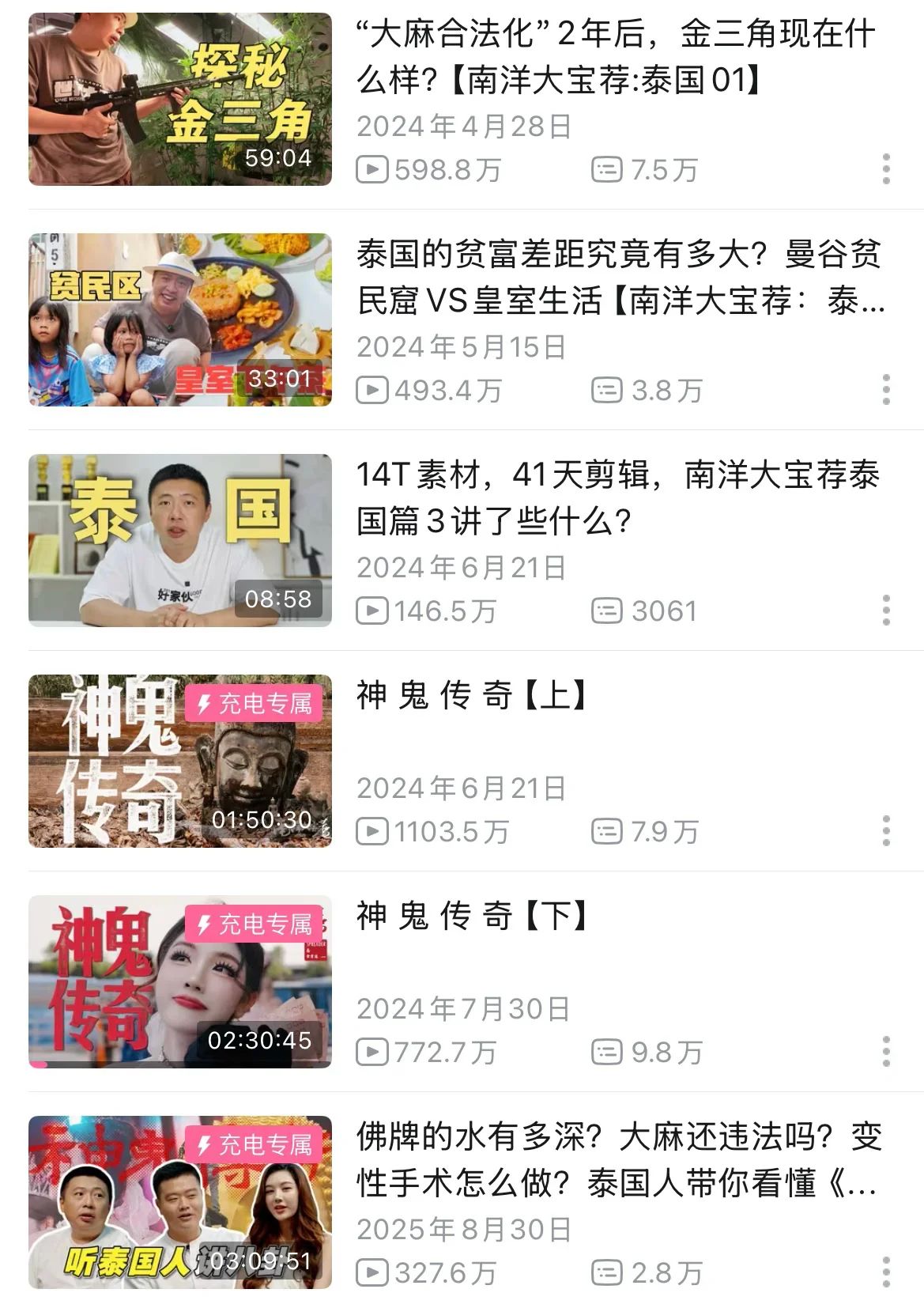Play the 曼谷贫民窟VS皇室生活 video

point(180,319)
